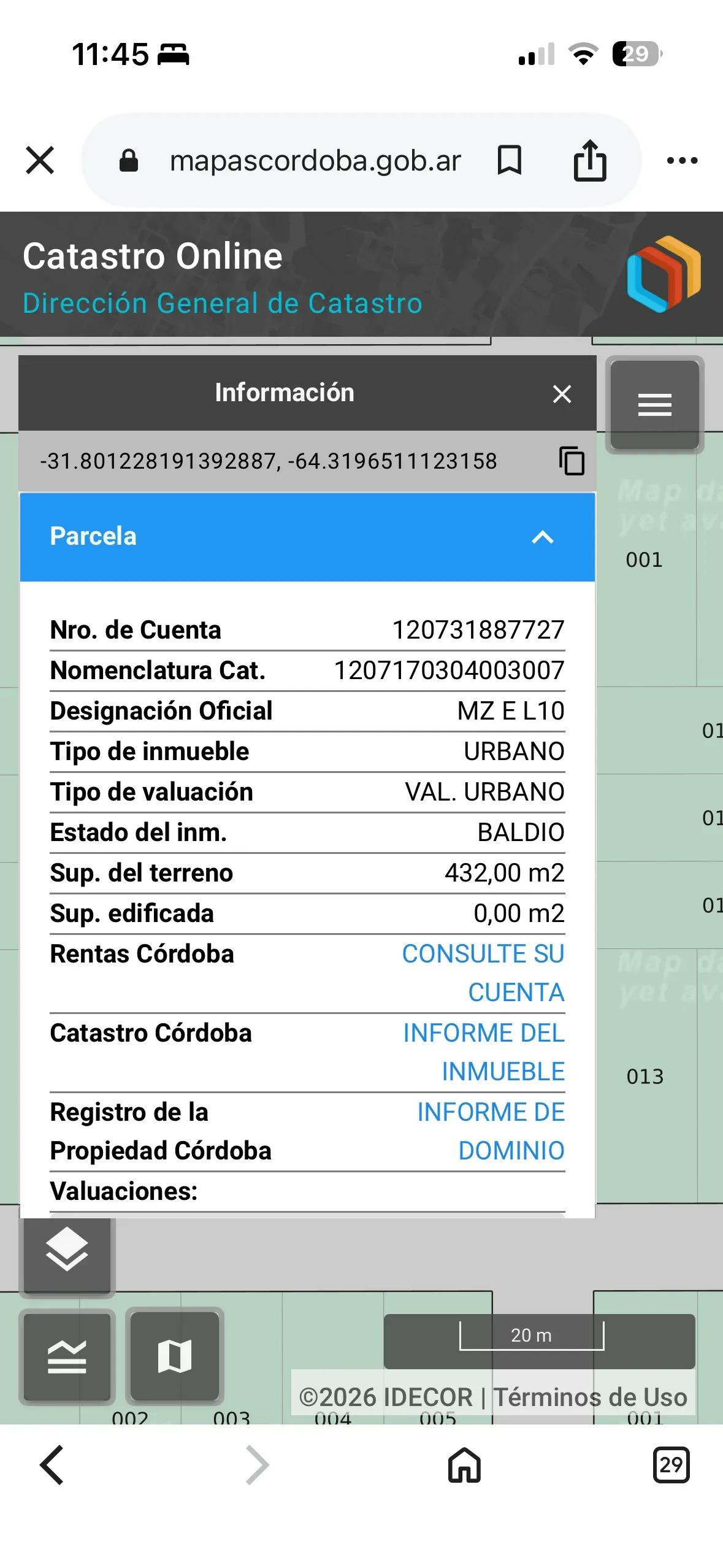This screenshot has width=723, height=1568.
Task: Open the base map selector button
Action: 175,1356
